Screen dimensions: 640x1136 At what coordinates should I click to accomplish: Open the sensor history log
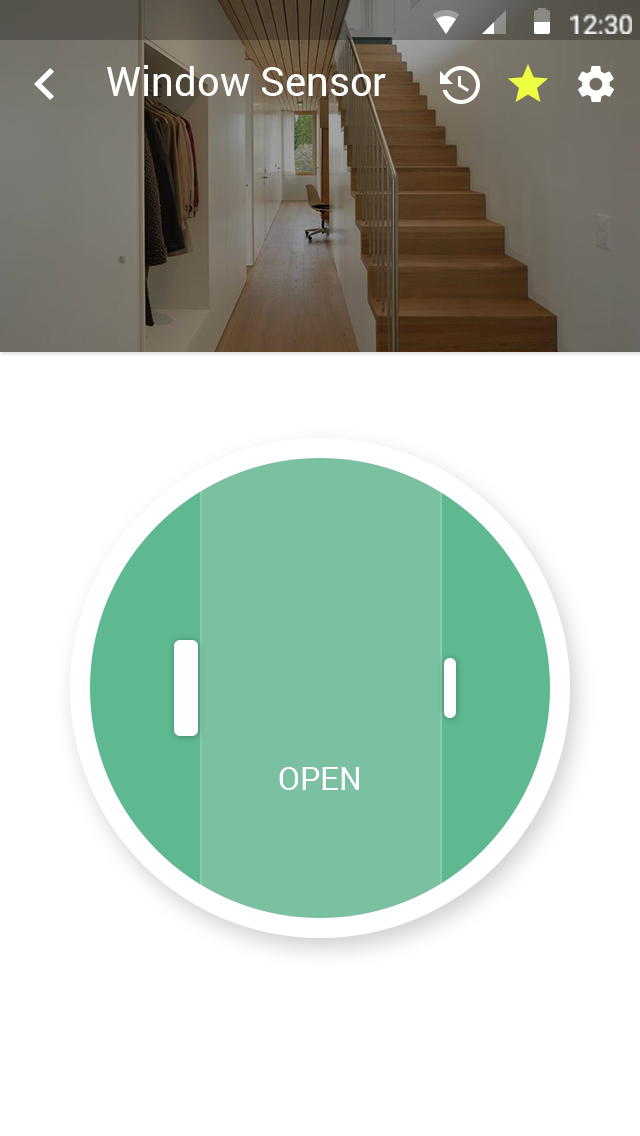click(x=460, y=84)
